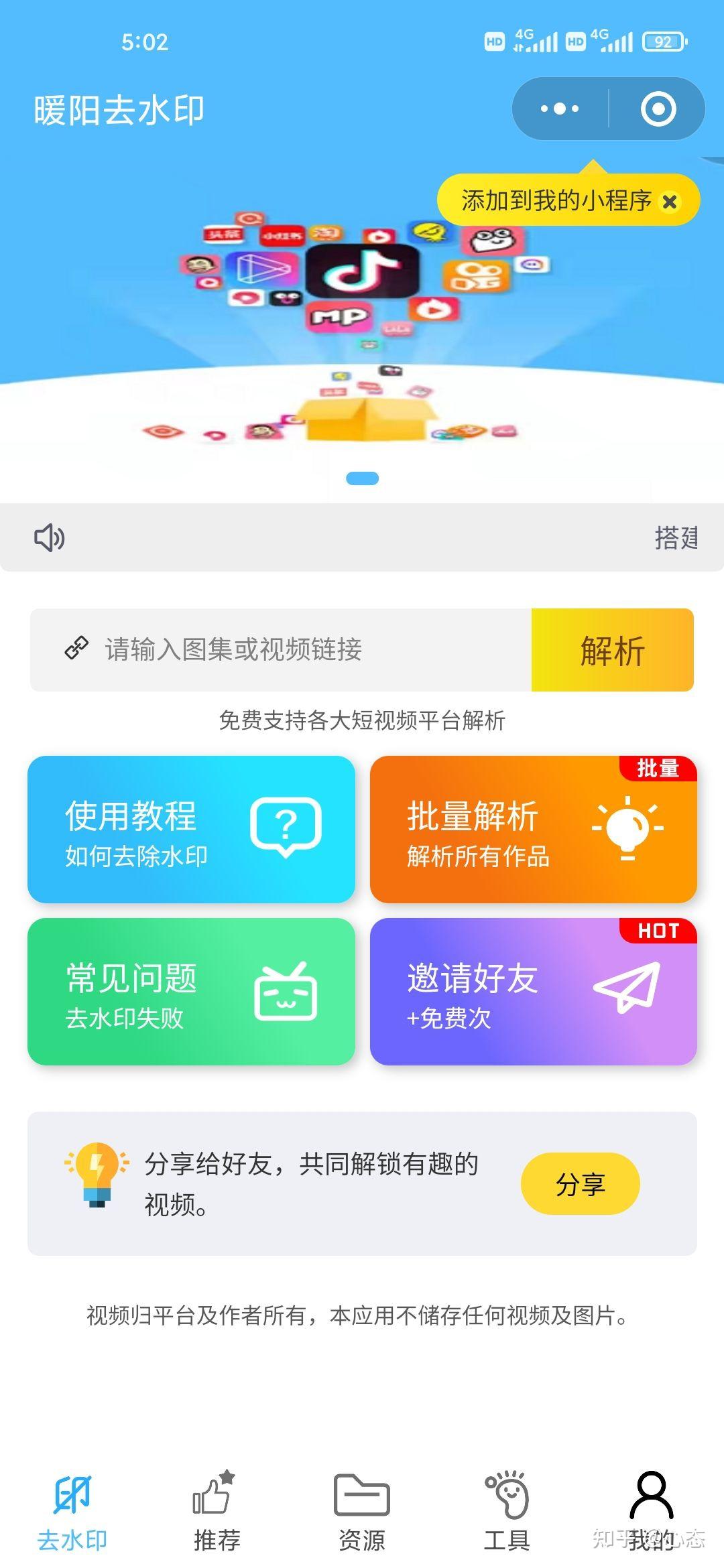Open the 批量解析 card
724x1568 pixels.
click(533, 830)
